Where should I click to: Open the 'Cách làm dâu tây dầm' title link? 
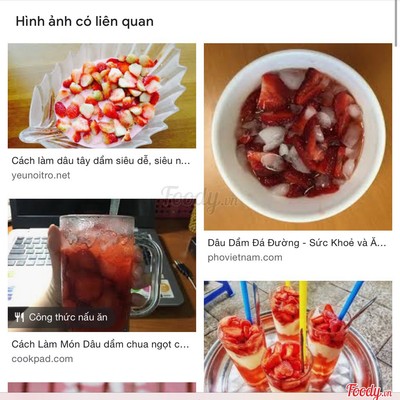pyautogui.click(x=101, y=161)
